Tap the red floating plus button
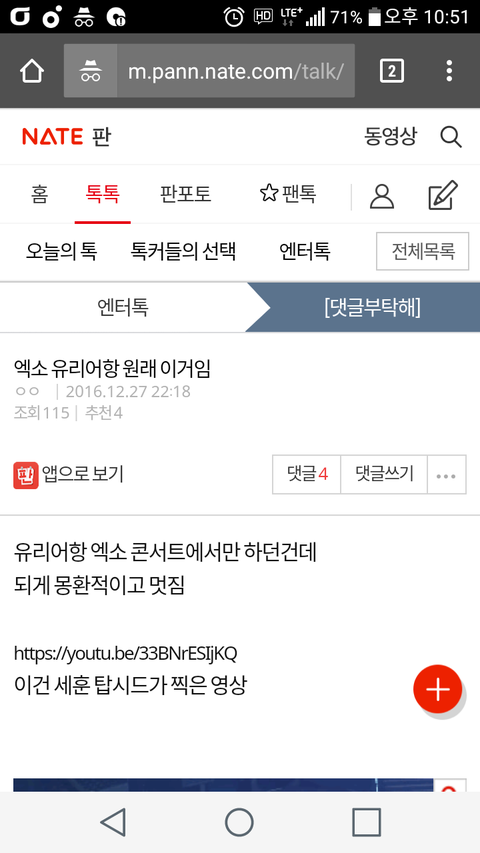This screenshot has width=480, height=853. coord(438,689)
